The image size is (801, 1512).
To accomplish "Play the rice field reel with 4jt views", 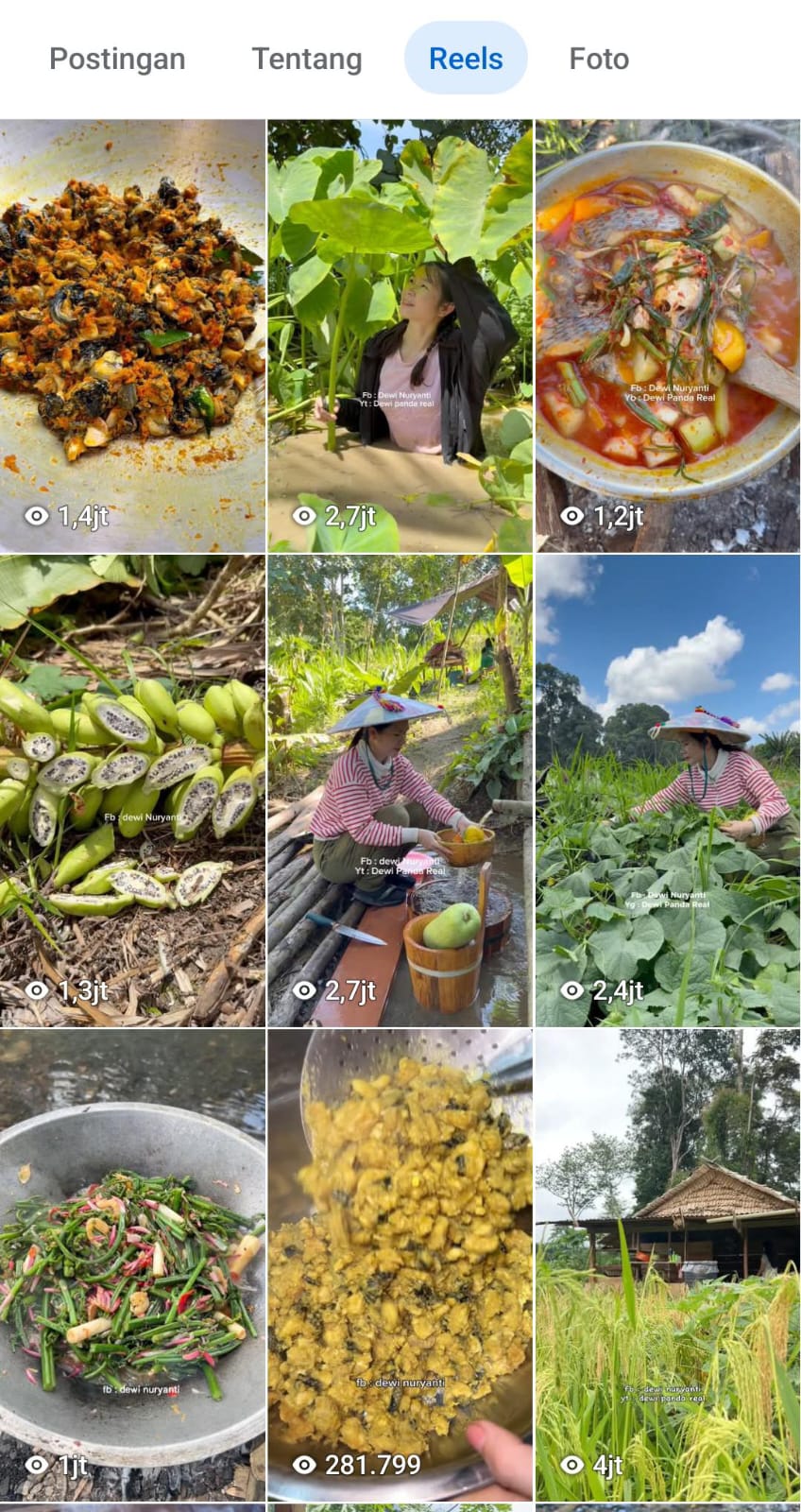I will (668, 1264).
